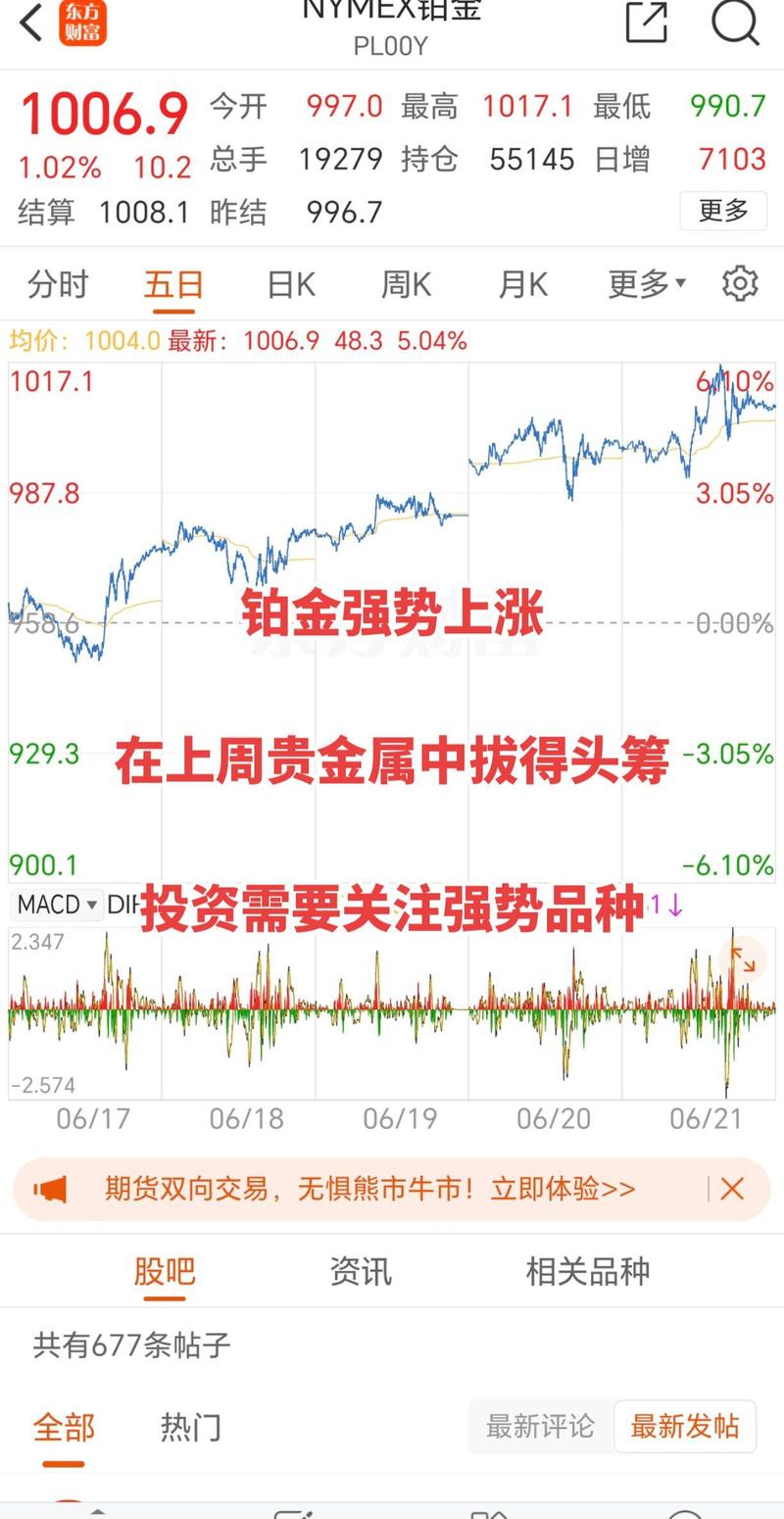The height and width of the screenshot is (1519, 784).
Task: Sort posts by 最新发帖
Action: point(685,1427)
